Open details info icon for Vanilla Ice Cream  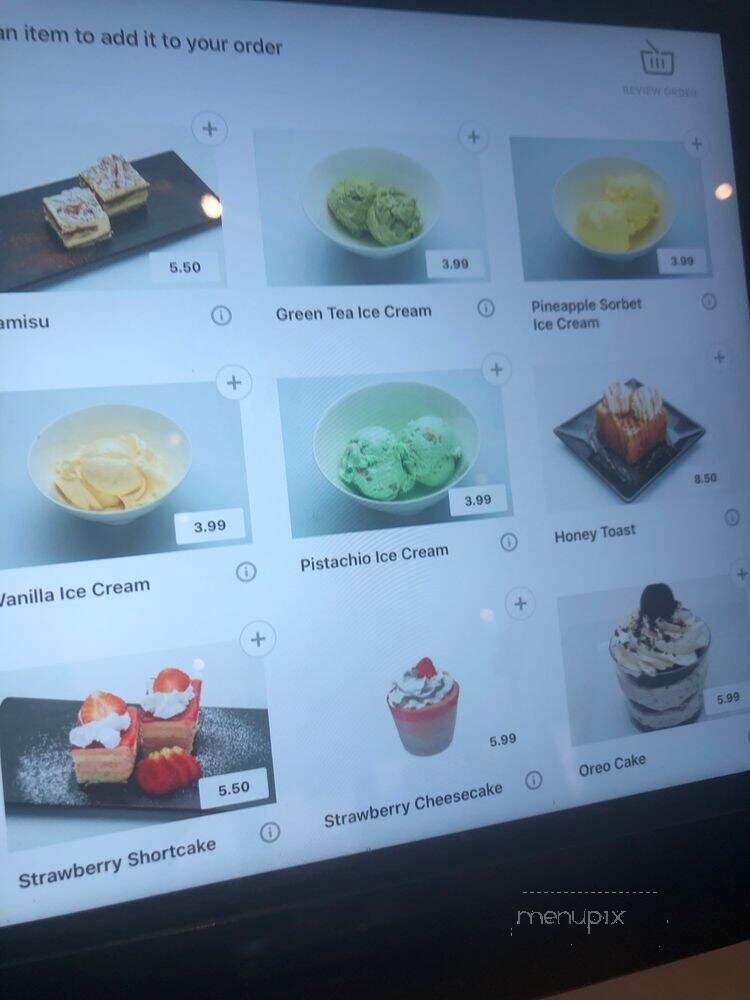click(x=246, y=570)
